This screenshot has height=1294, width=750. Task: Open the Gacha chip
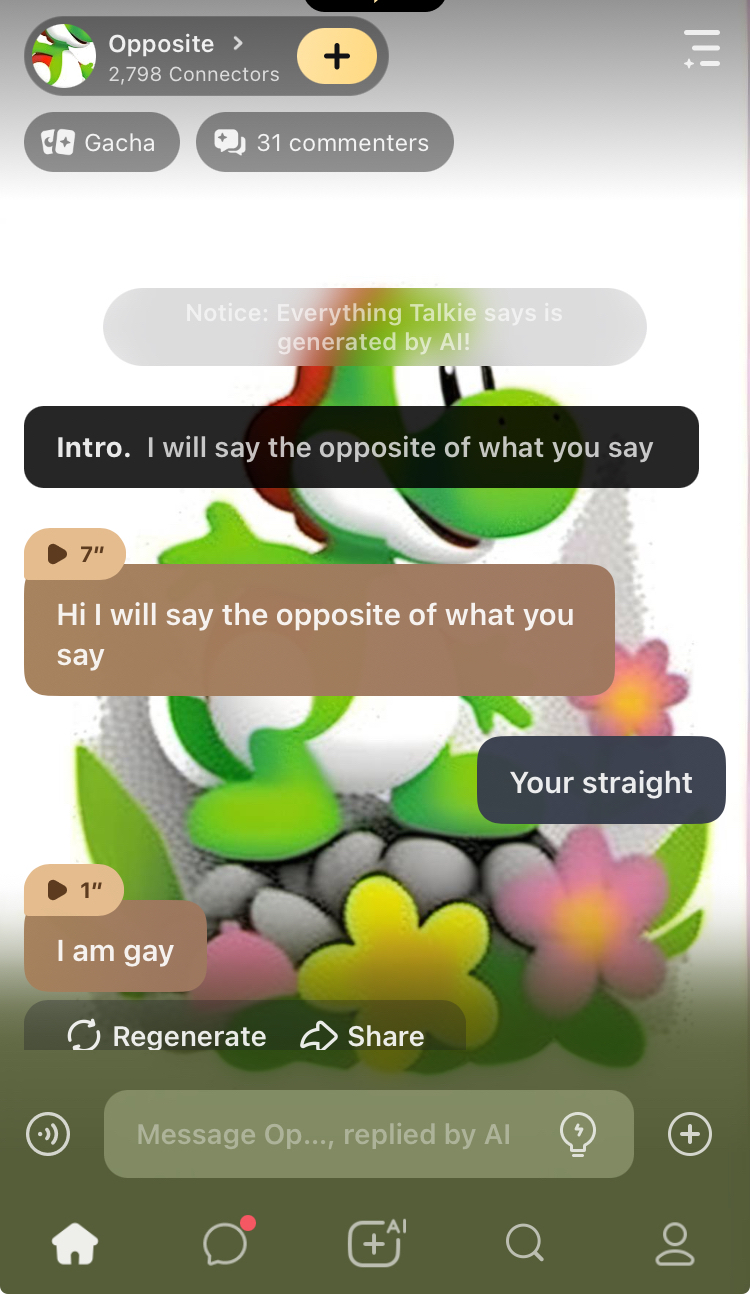click(101, 143)
